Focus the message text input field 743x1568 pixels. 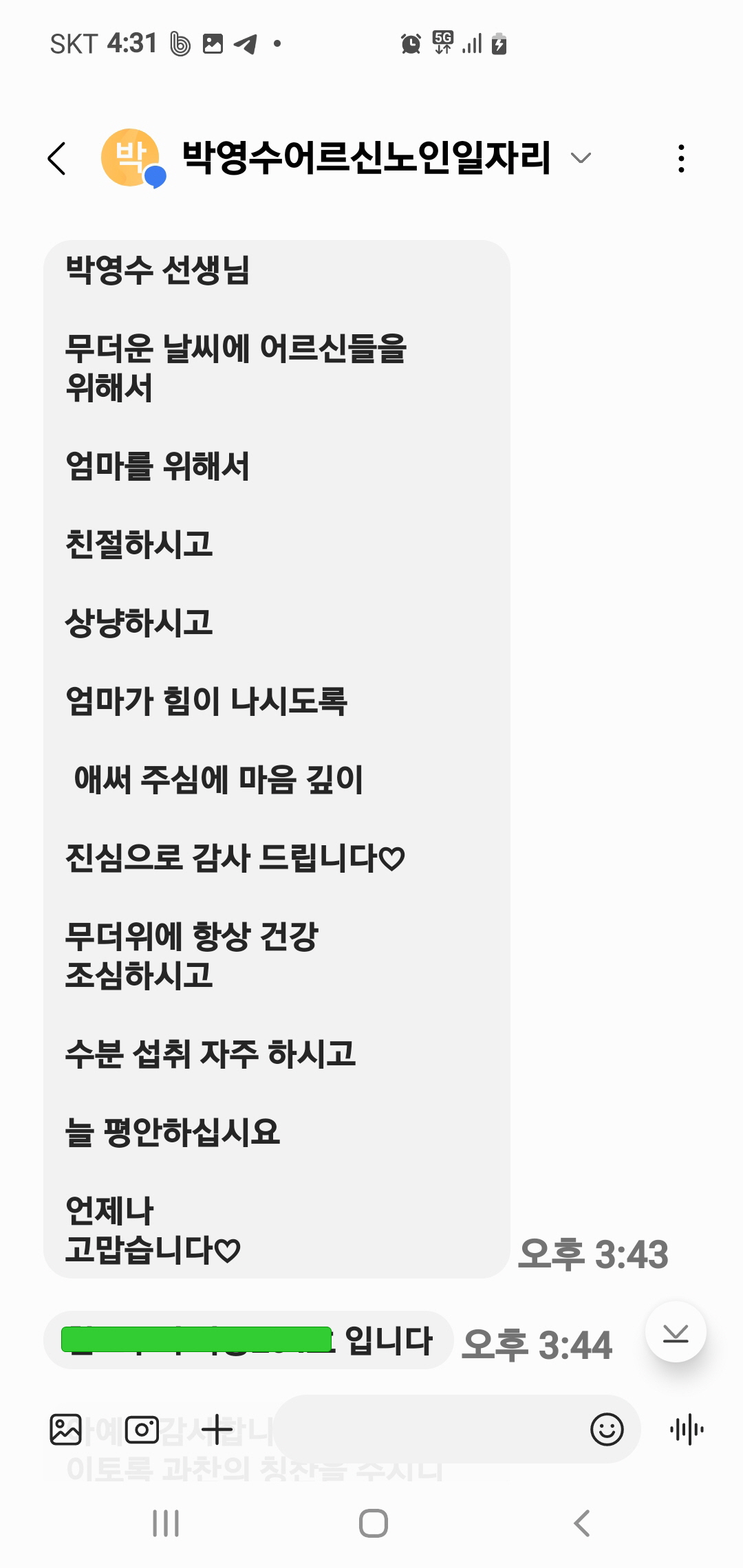pos(427,1430)
